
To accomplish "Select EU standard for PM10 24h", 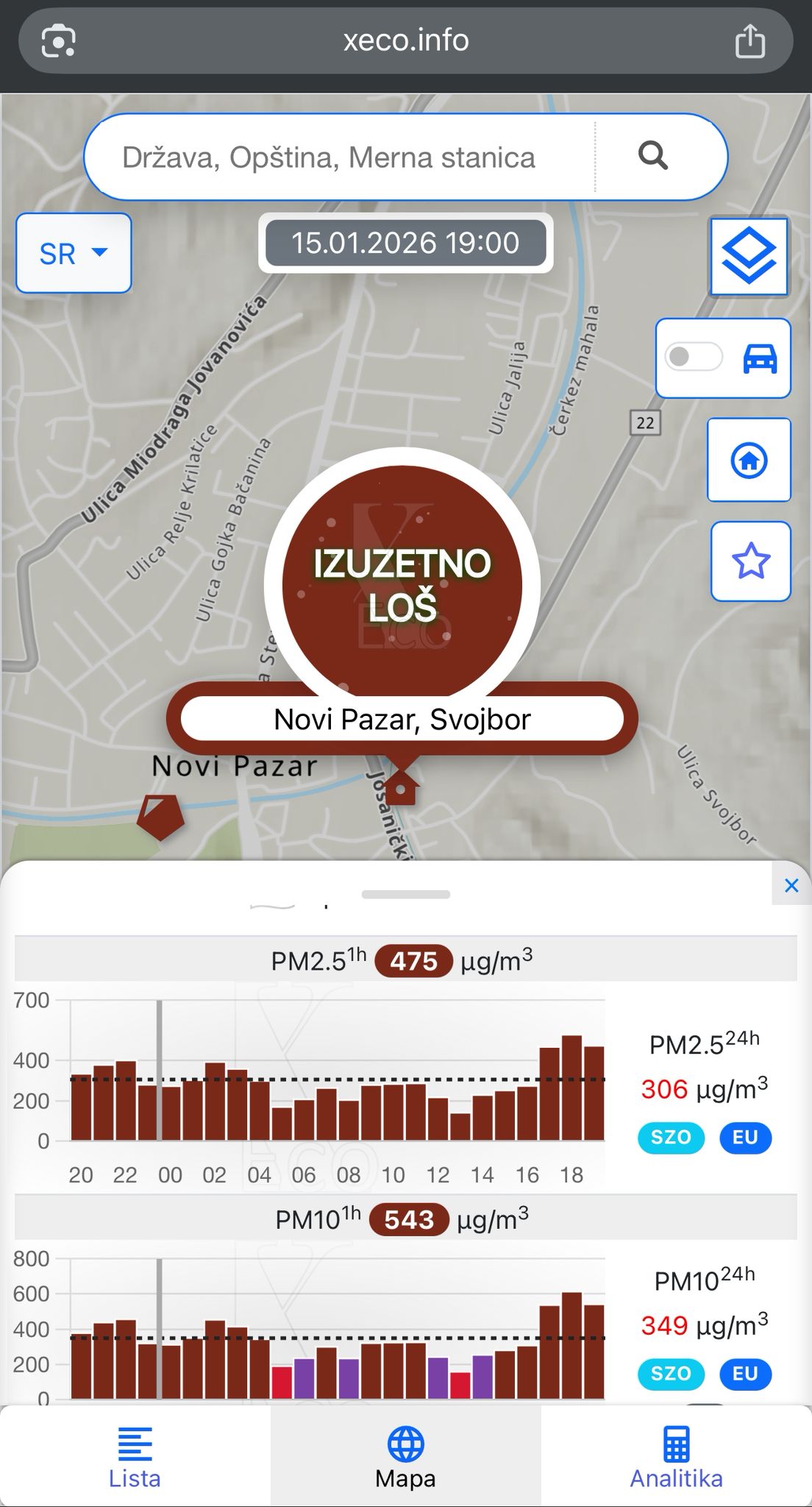I will pos(744,1373).
